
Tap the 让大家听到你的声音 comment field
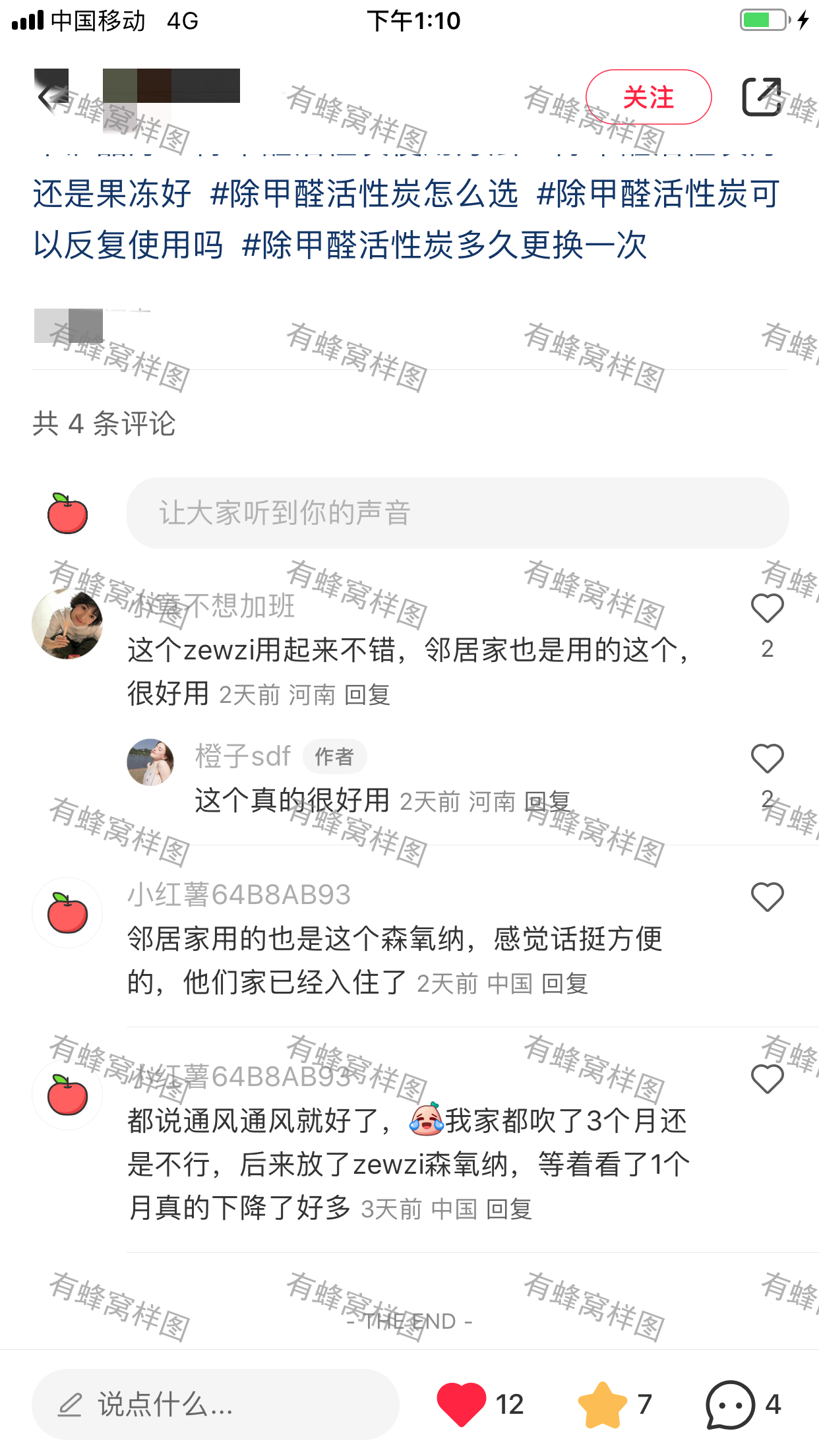(x=458, y=513)
